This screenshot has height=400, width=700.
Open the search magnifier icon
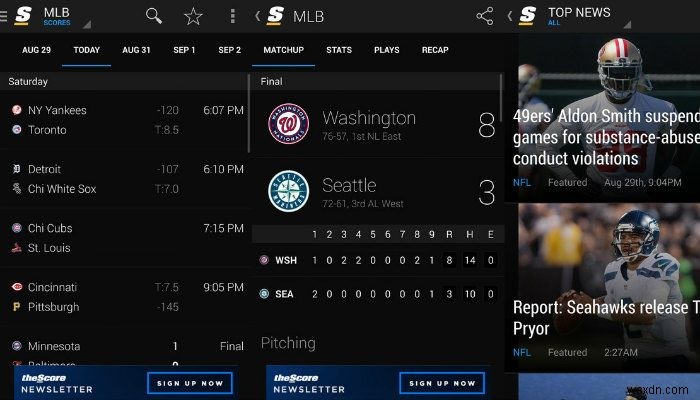pos(154,16)
